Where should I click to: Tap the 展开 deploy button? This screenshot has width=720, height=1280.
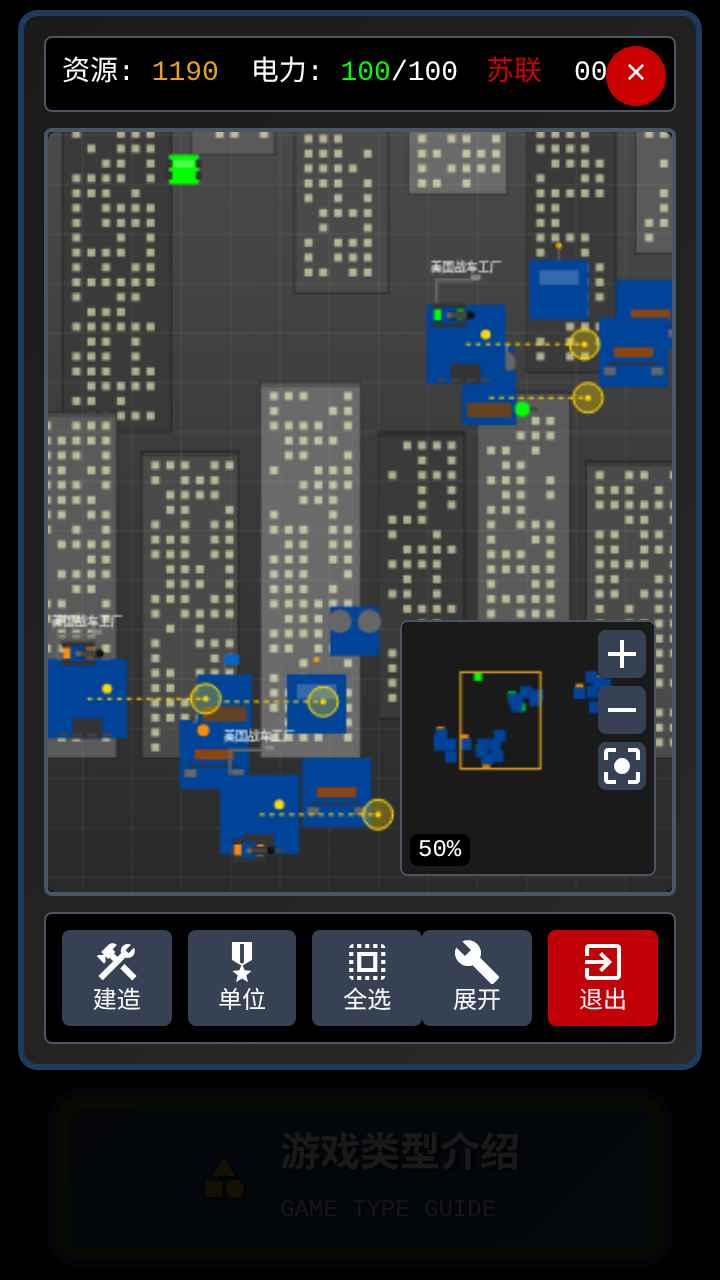(x=477, y=978)
